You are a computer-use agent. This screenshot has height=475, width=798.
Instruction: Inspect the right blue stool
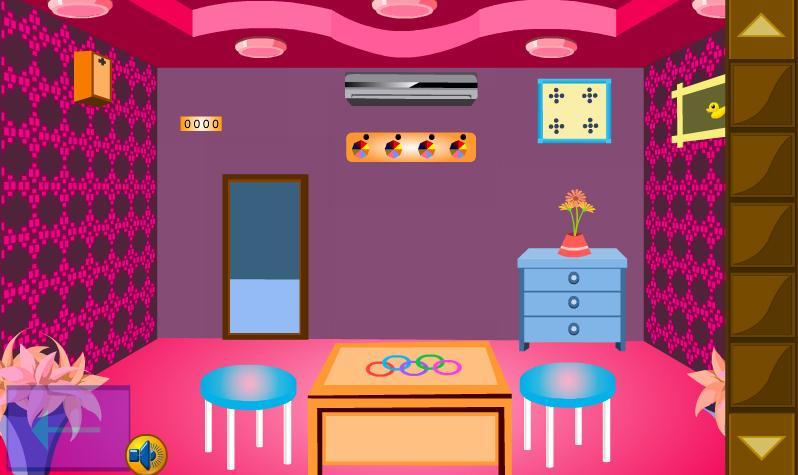567,385
